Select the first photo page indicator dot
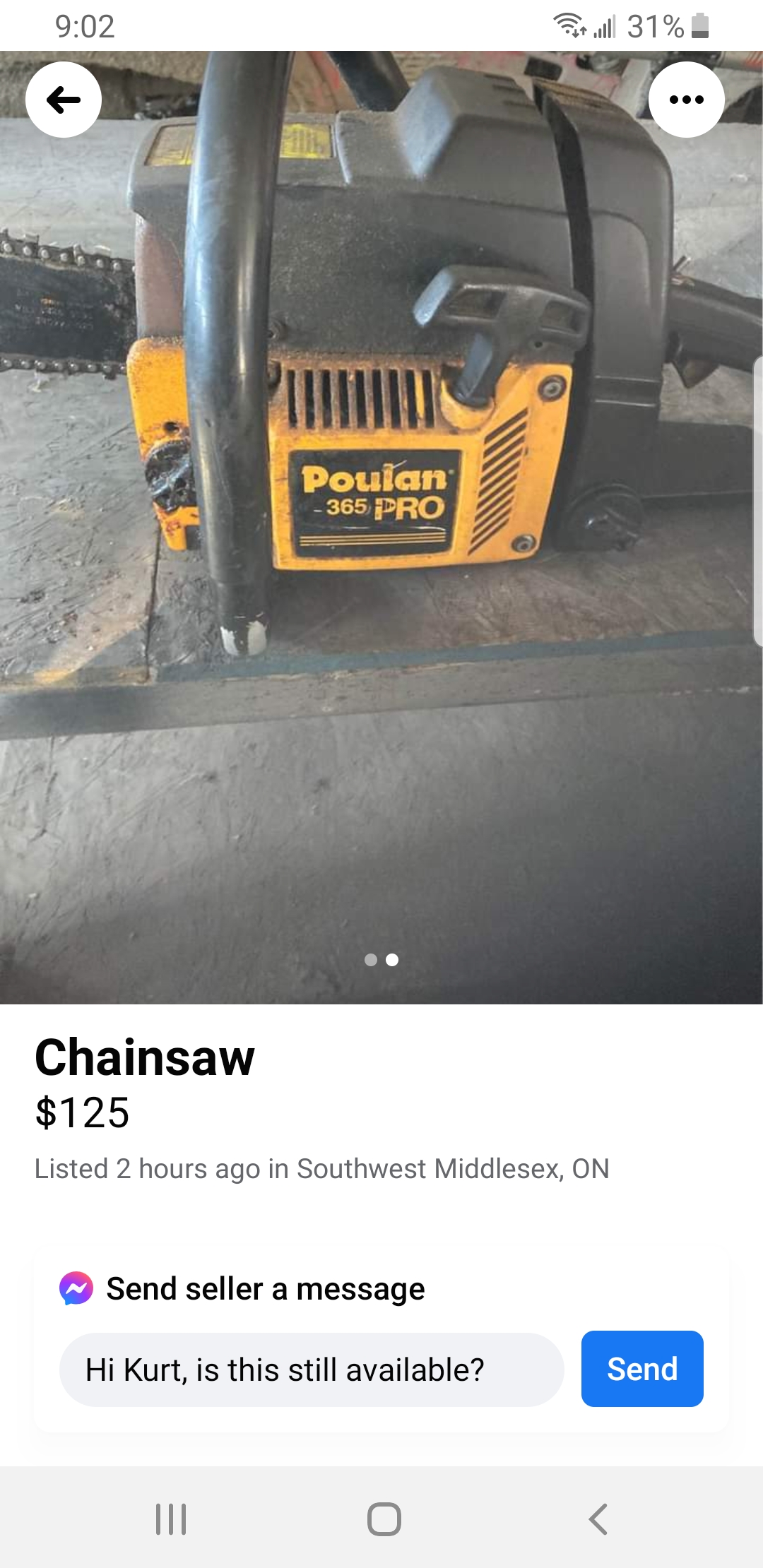 click(370, 960)
